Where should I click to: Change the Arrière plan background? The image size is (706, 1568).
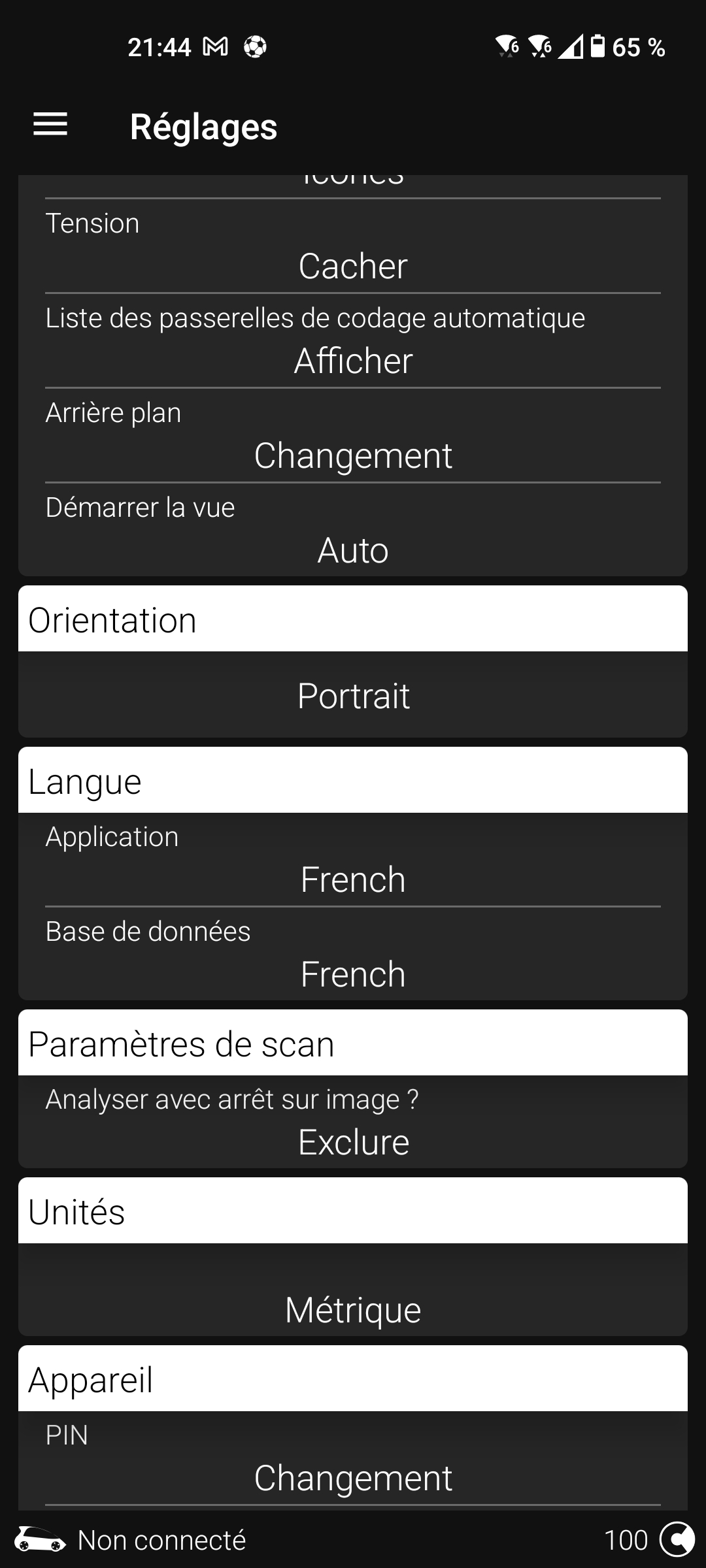353,455
